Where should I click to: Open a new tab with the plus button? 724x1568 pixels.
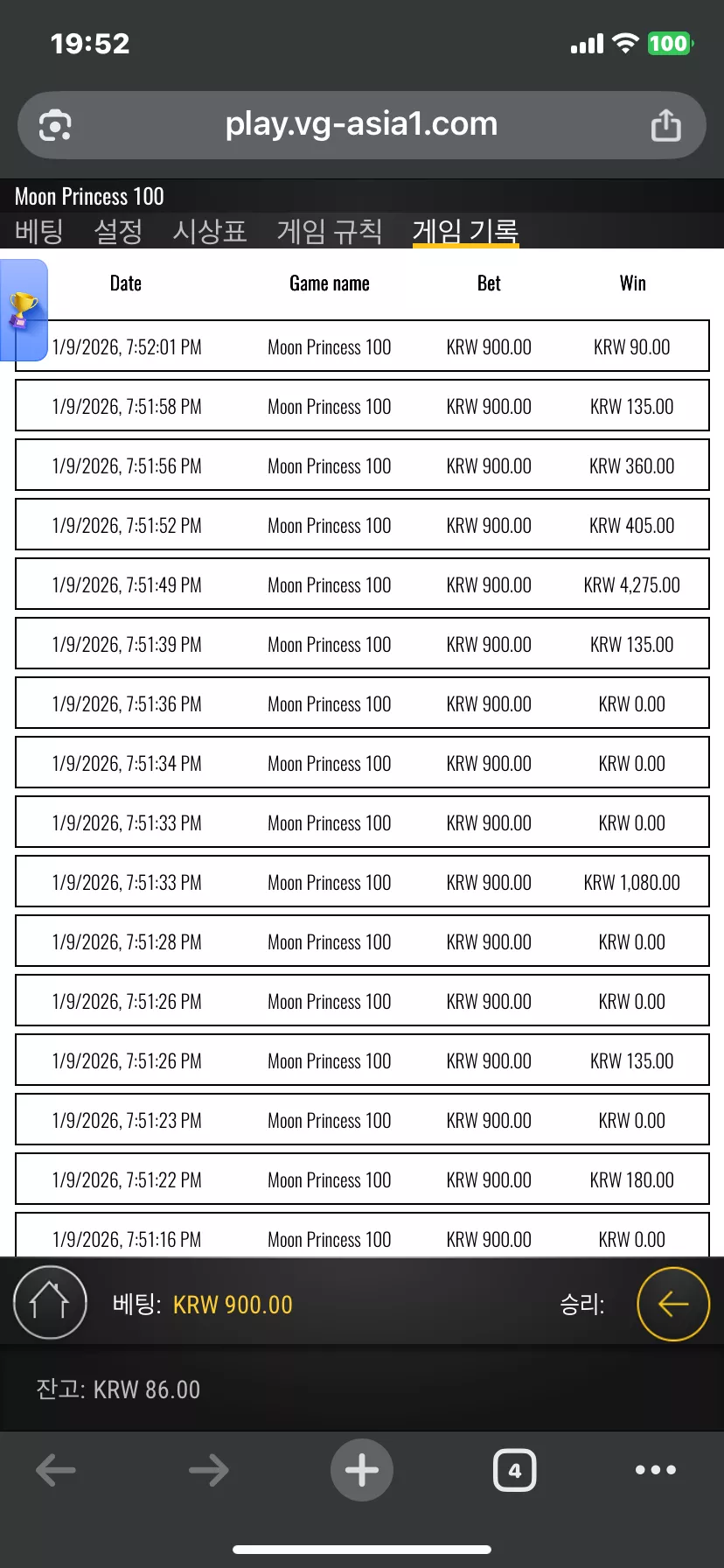point(362,1470)
